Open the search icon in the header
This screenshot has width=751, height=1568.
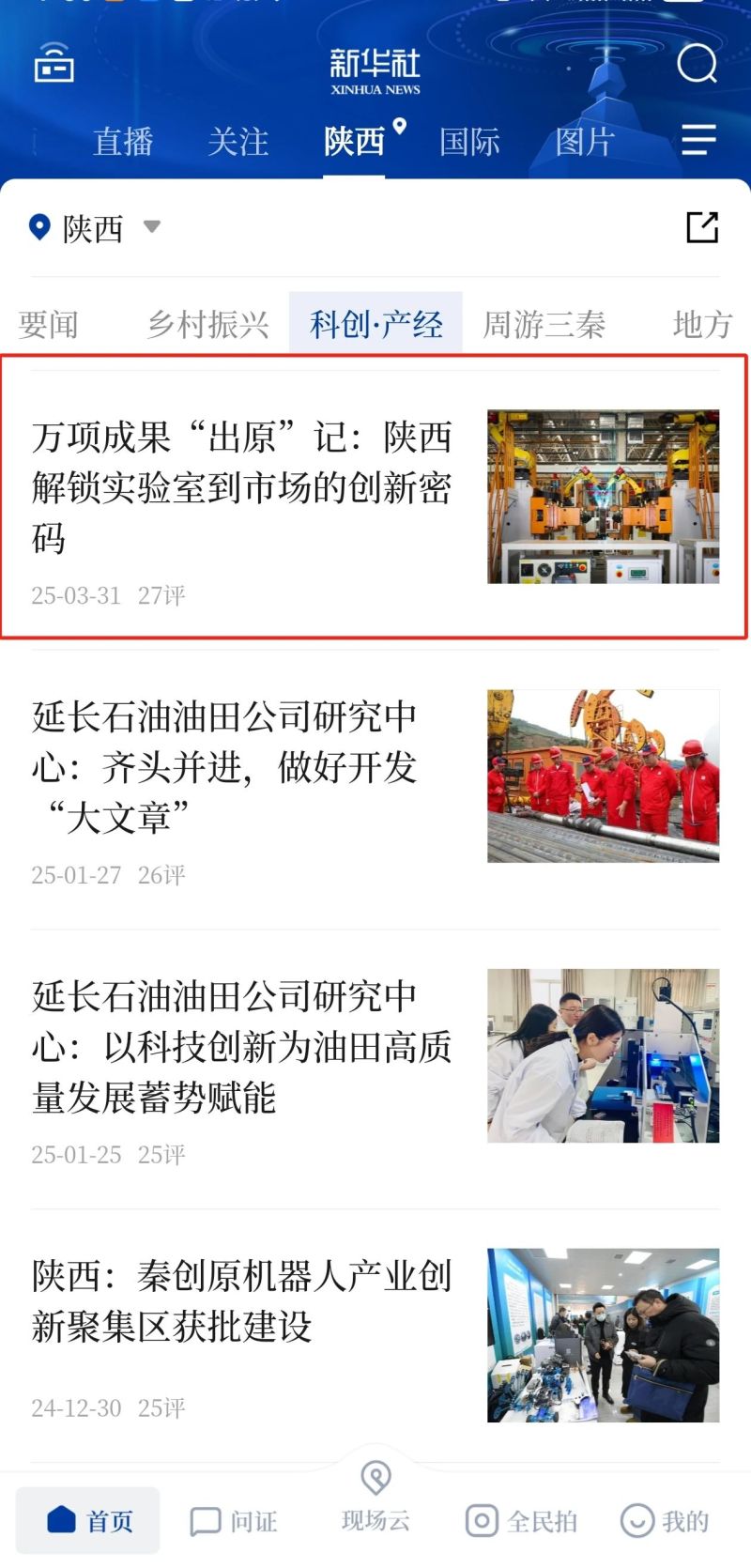coord(696,64)
